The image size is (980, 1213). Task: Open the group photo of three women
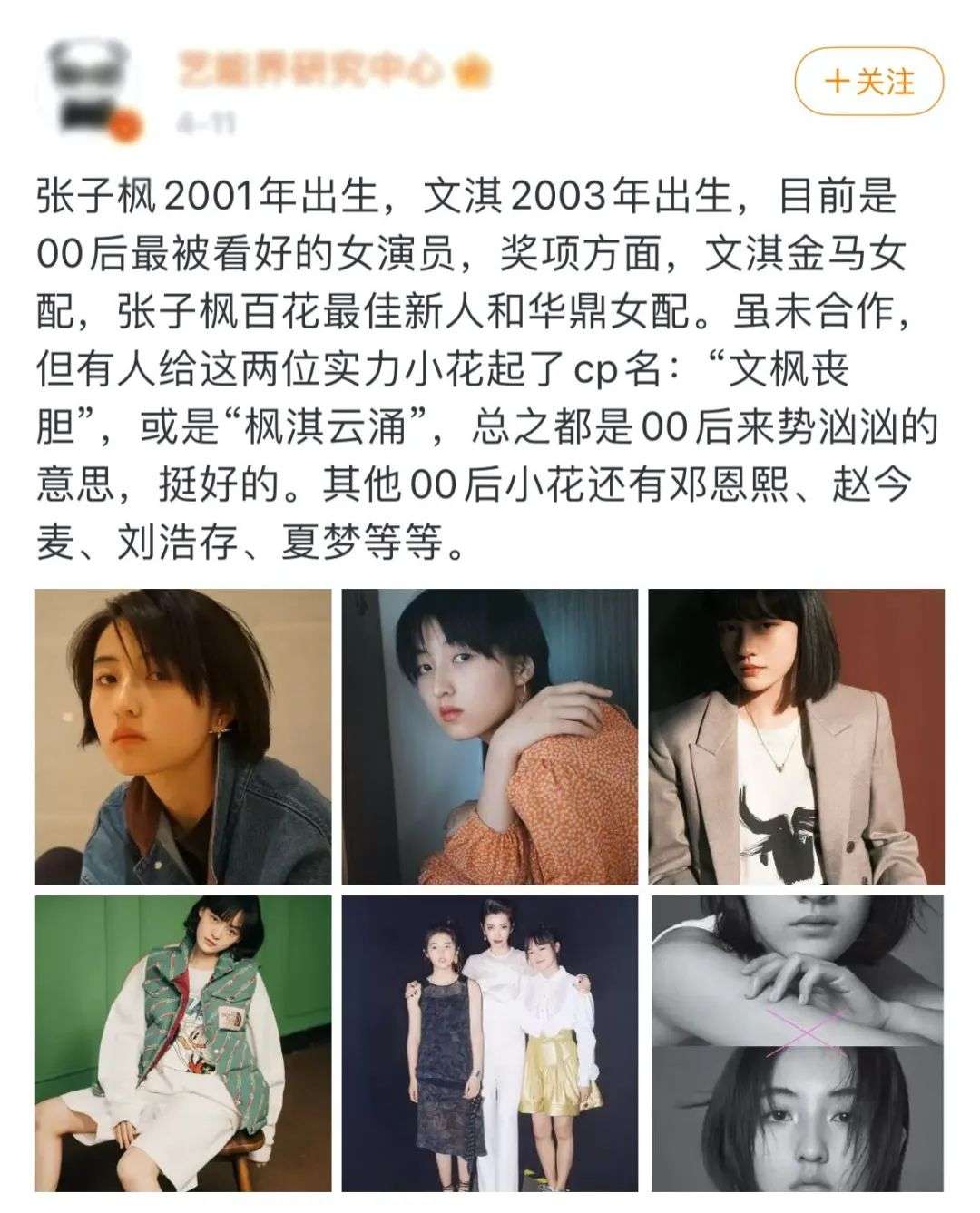pyautogui.click(x=490, y=1042)
